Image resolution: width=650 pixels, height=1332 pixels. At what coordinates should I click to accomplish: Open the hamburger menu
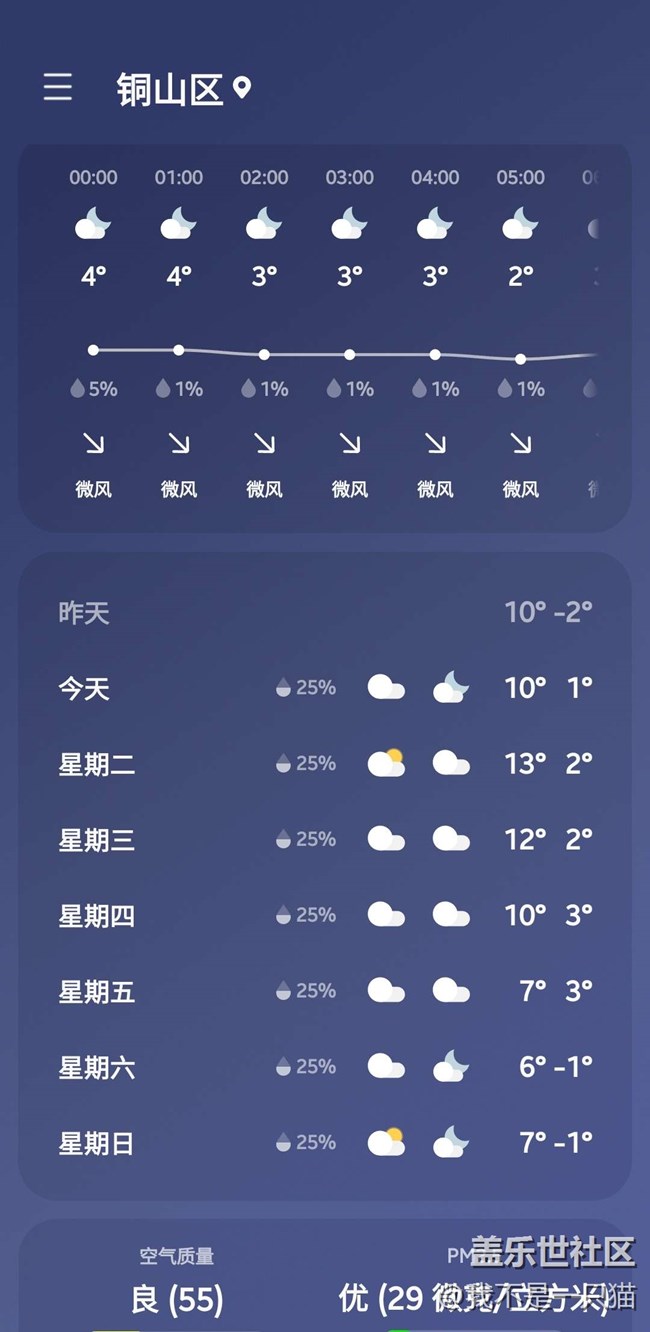(x=57, y=88)
